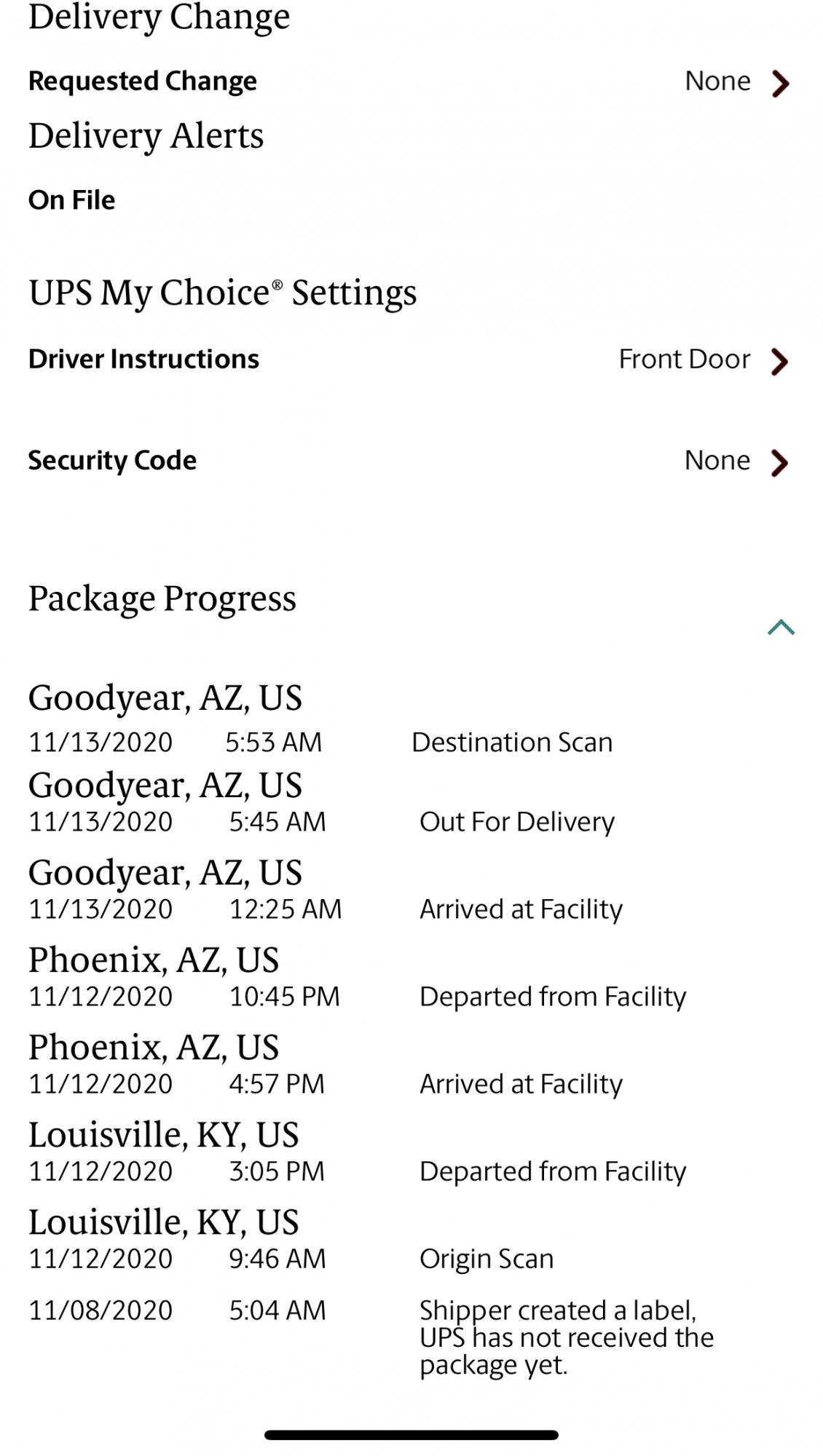Open Driver Instructions settings
The image size is (823, 1456).
[x=779, y=360]
